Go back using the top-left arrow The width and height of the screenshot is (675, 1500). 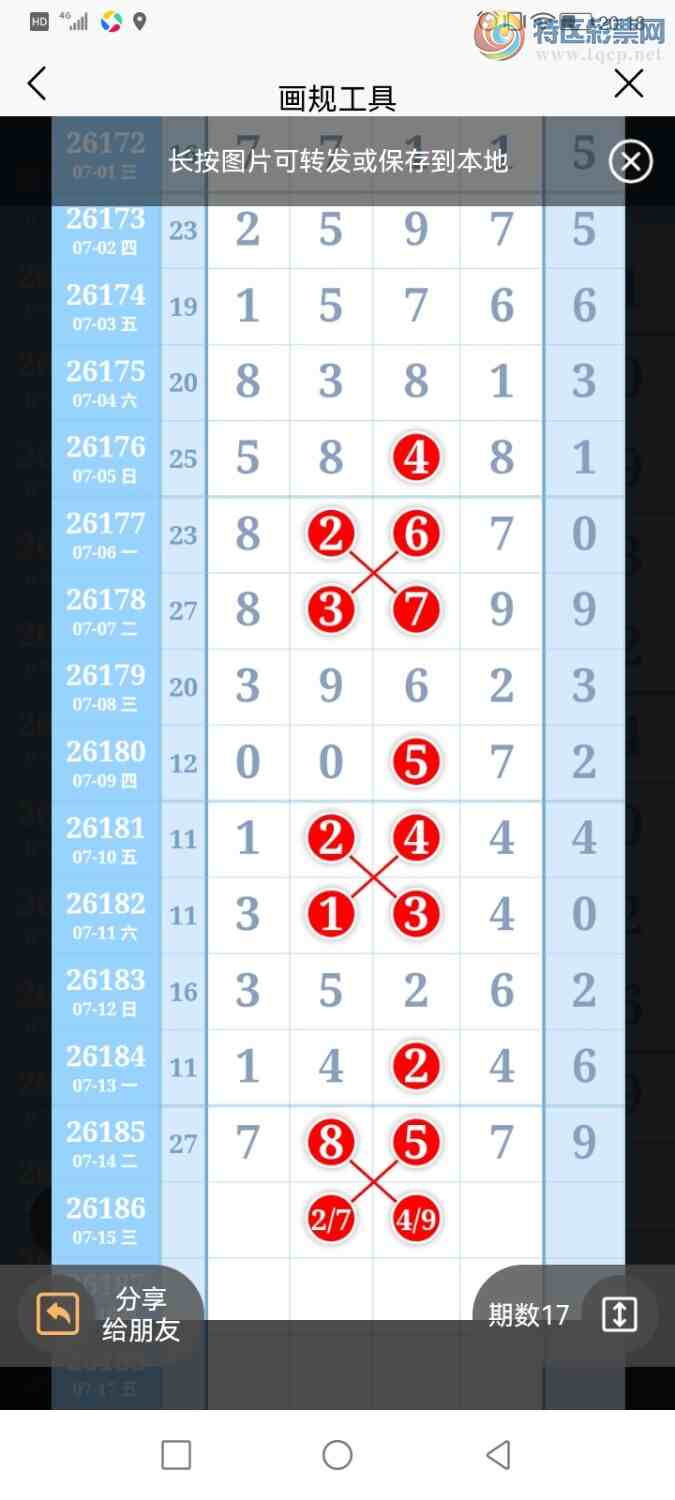(37, 84)
